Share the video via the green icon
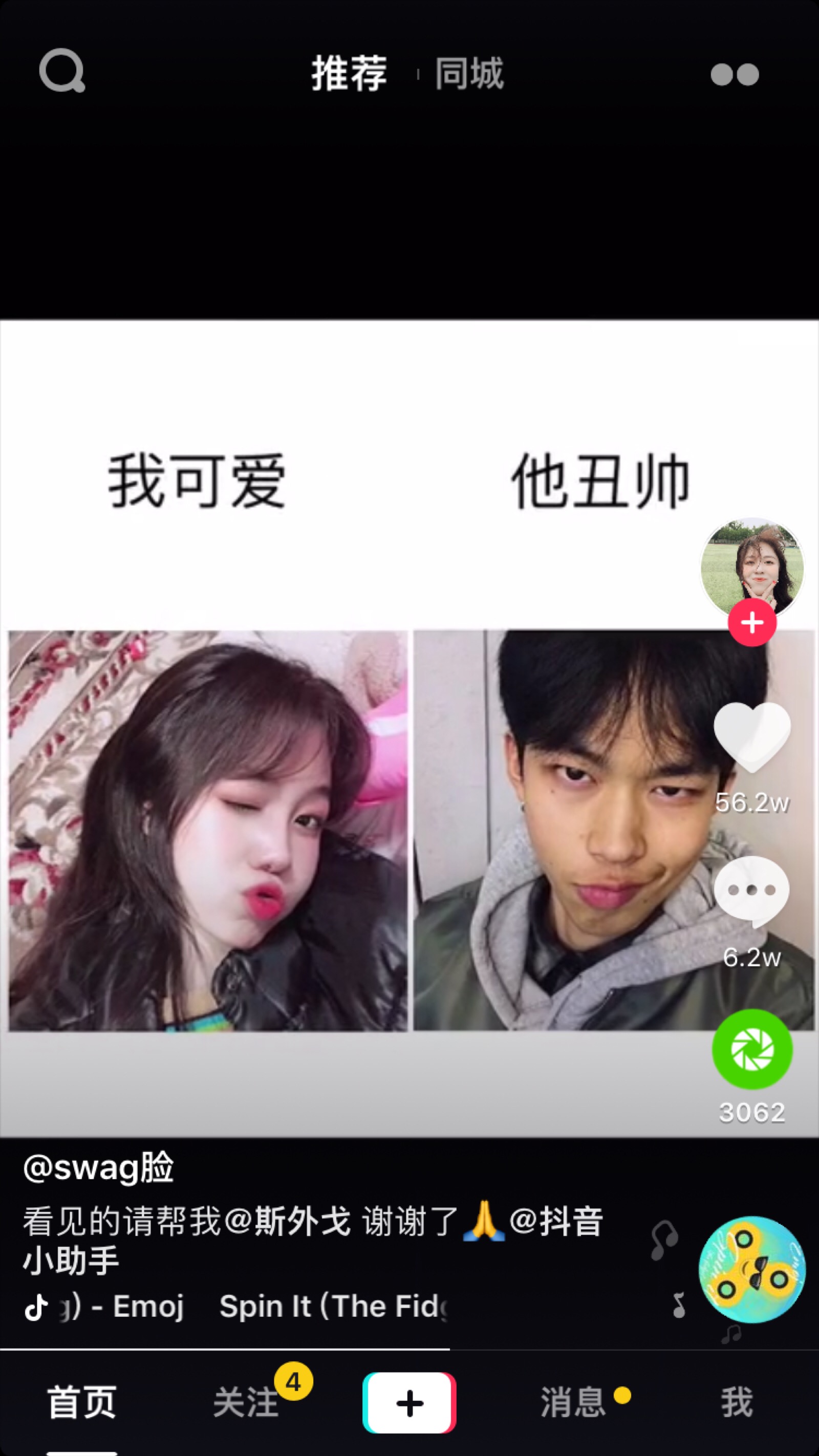Viewport: 819px width, 1456px height. 752,1050
